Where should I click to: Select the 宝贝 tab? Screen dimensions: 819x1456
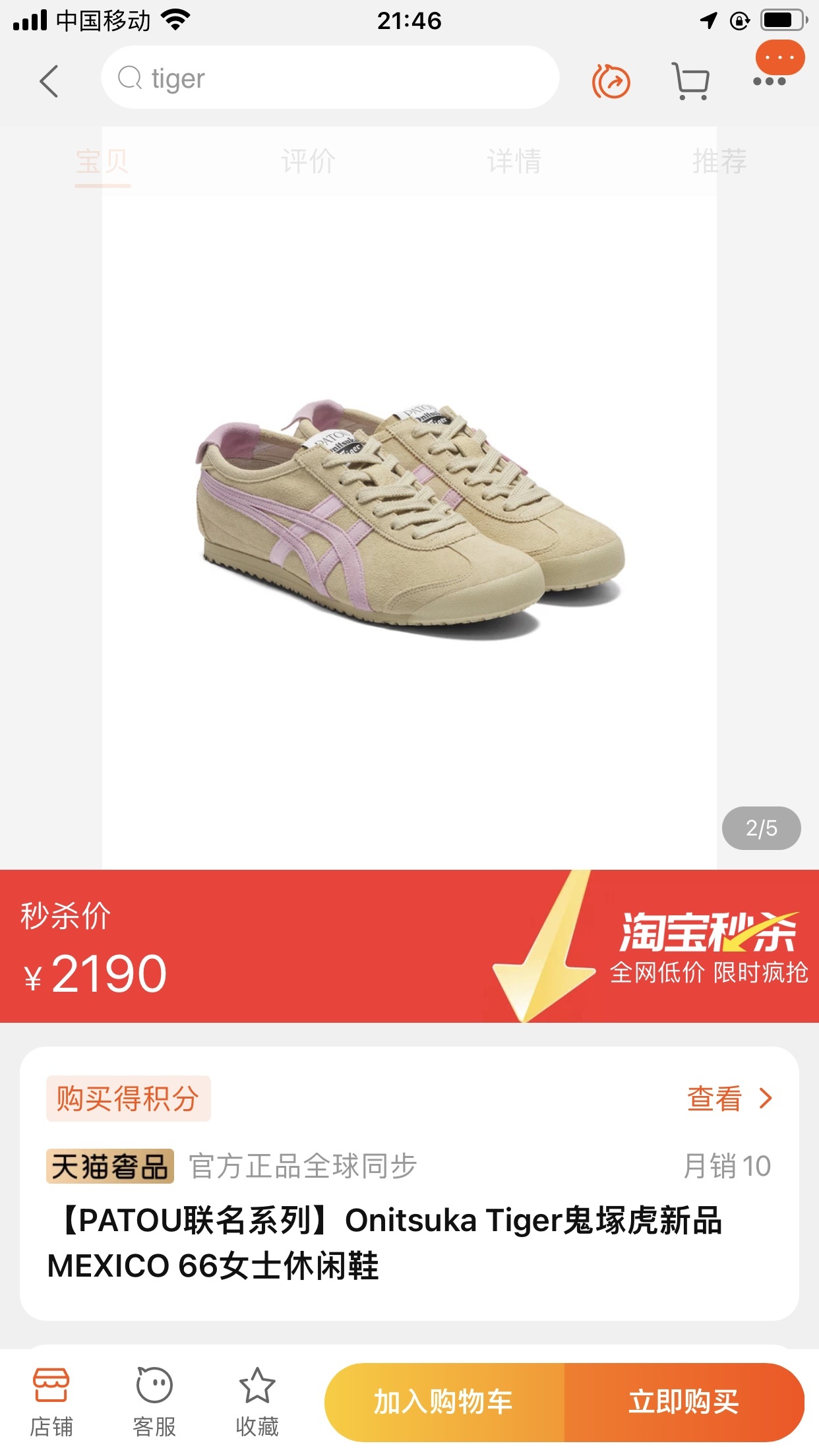pyautogui.click(x=102, y=161)
